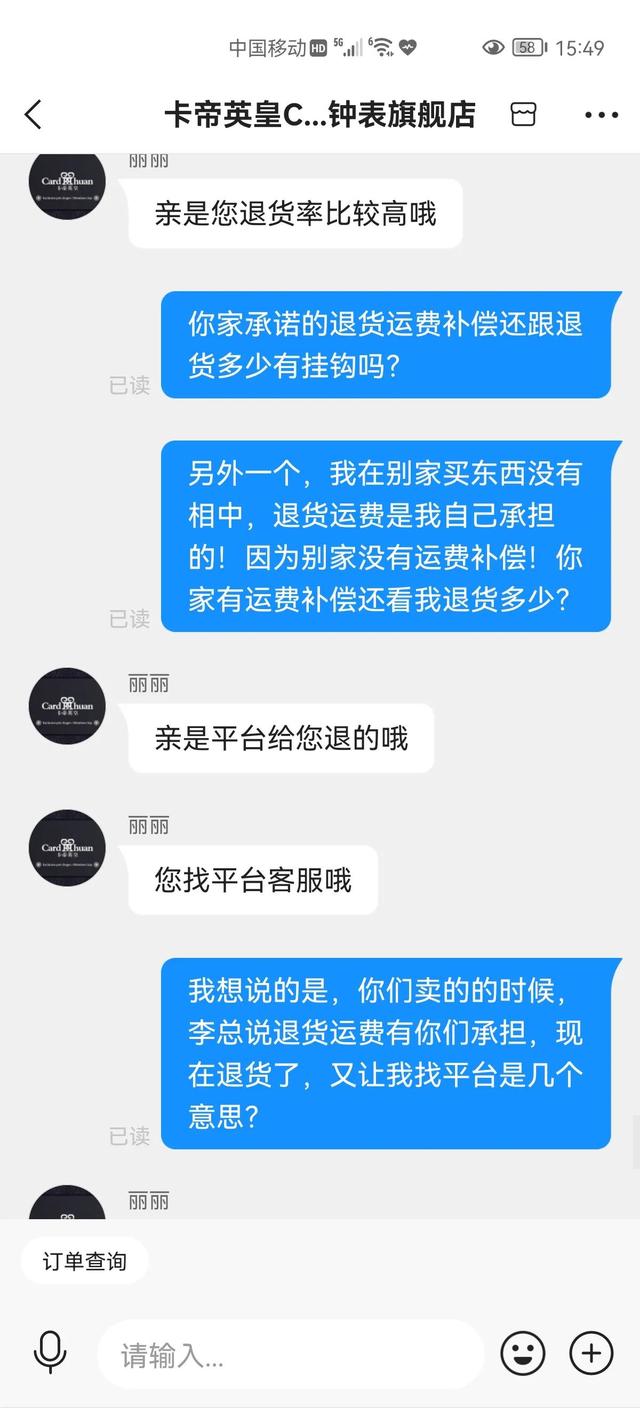This screenshot has height=1408, width=640.
Task: Open the plus attachment menu
Action: (591, 1354)
